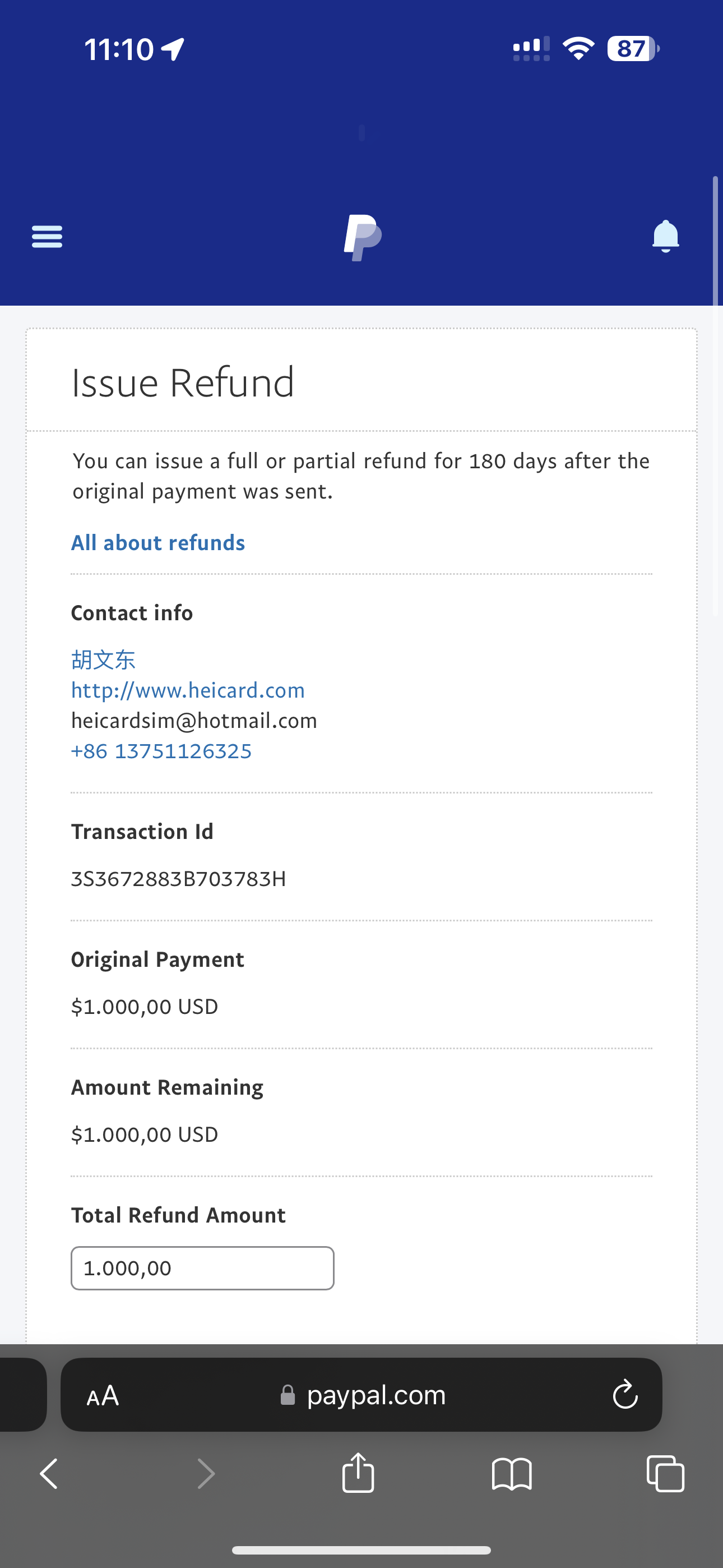723x1568 pixels.
Task: Open the AA reader options
Action: pos(103,1395)
